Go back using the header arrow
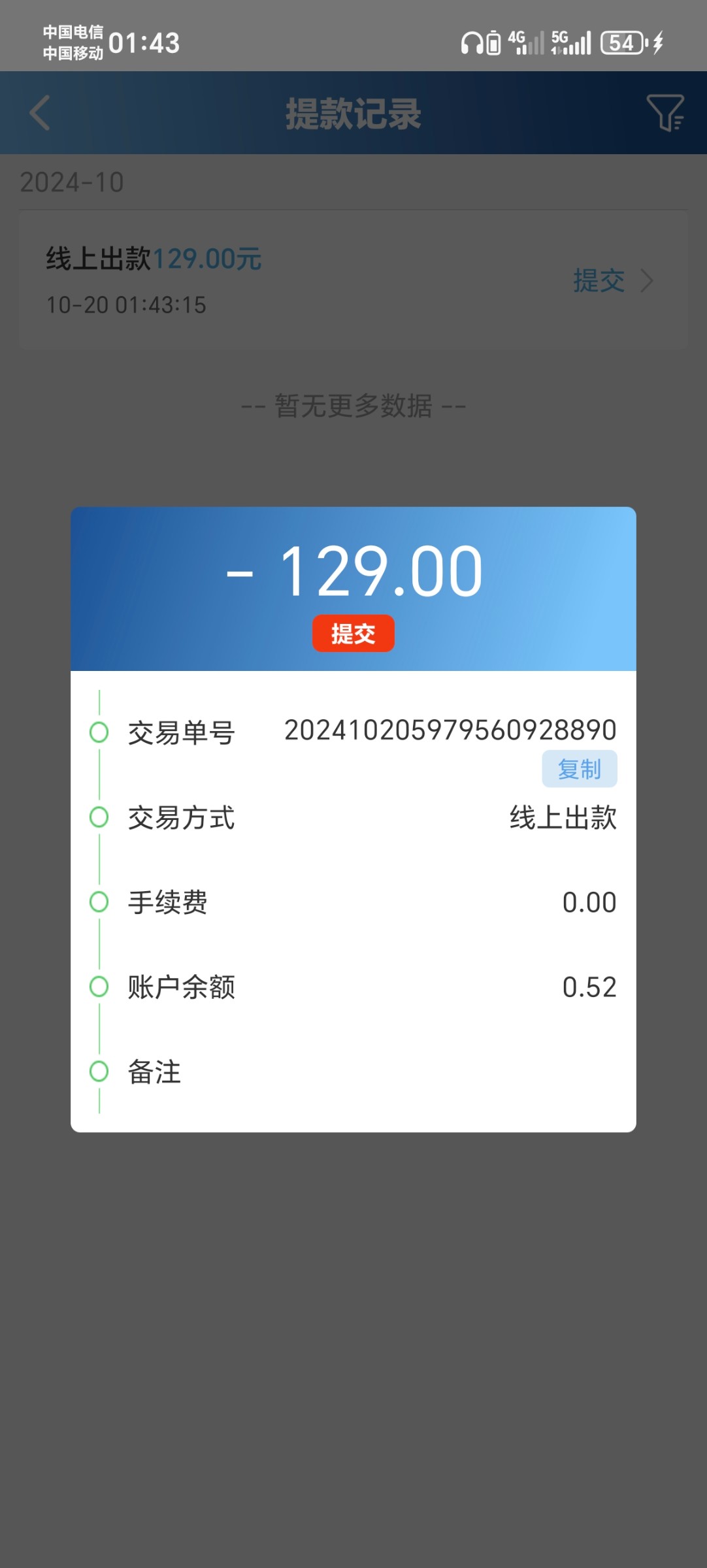Screen dimensions: 707x1568 point(40,113)
